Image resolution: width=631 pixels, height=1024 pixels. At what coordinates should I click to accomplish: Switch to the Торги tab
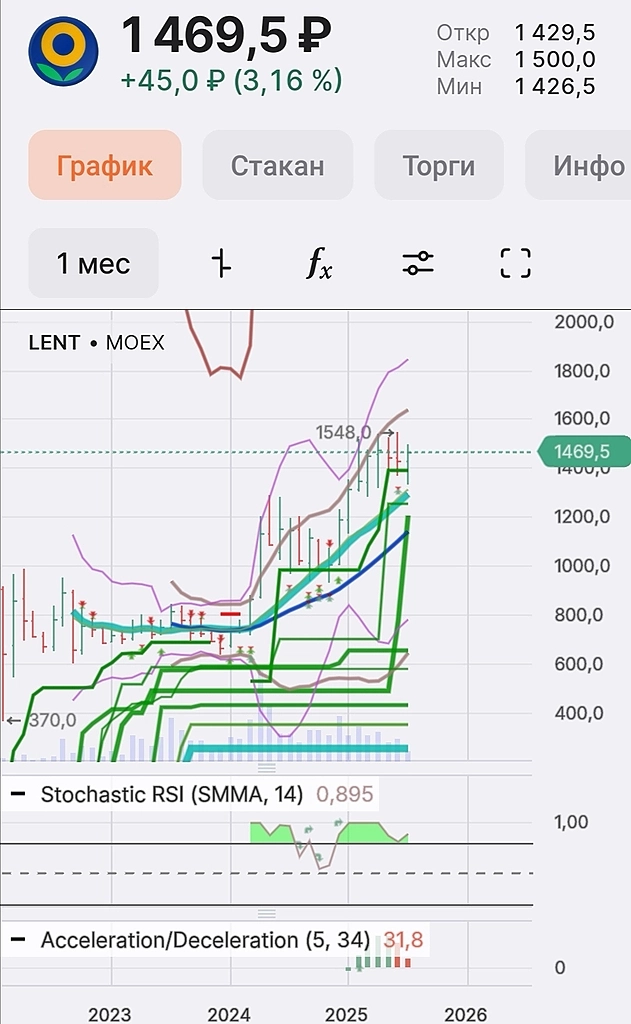pos(439,165)
